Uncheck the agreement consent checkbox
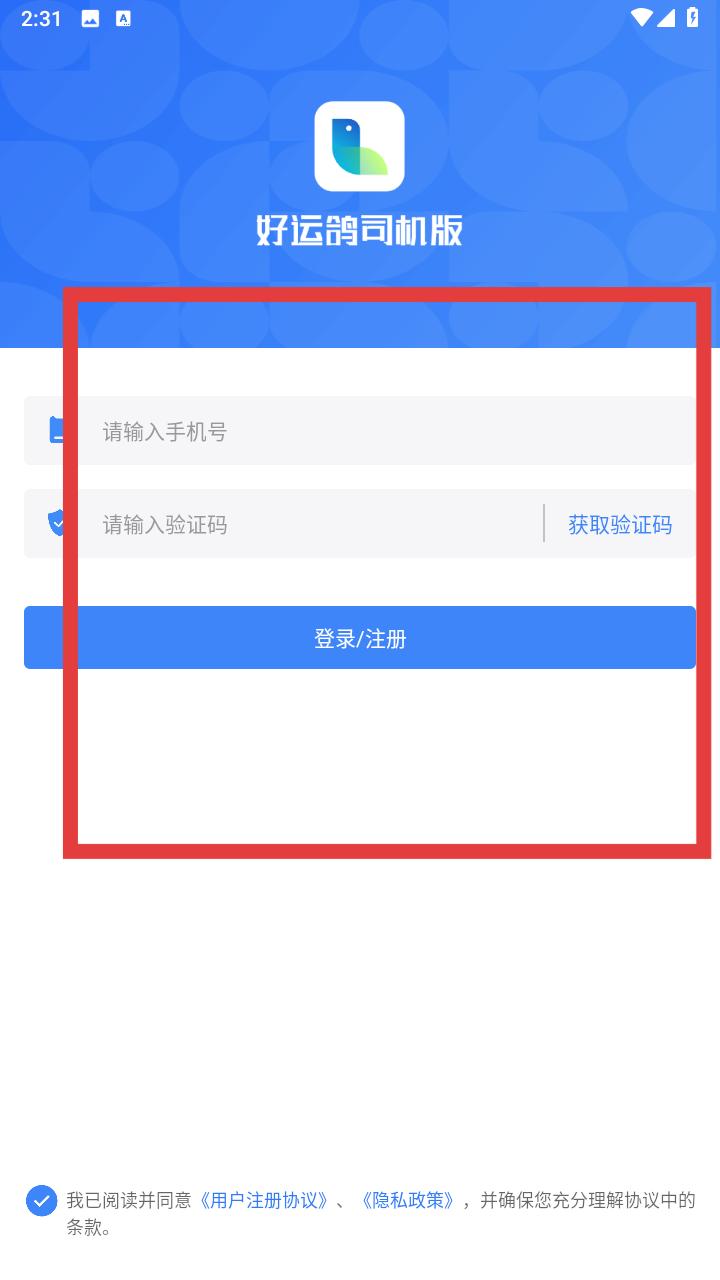 point(42,1200)
